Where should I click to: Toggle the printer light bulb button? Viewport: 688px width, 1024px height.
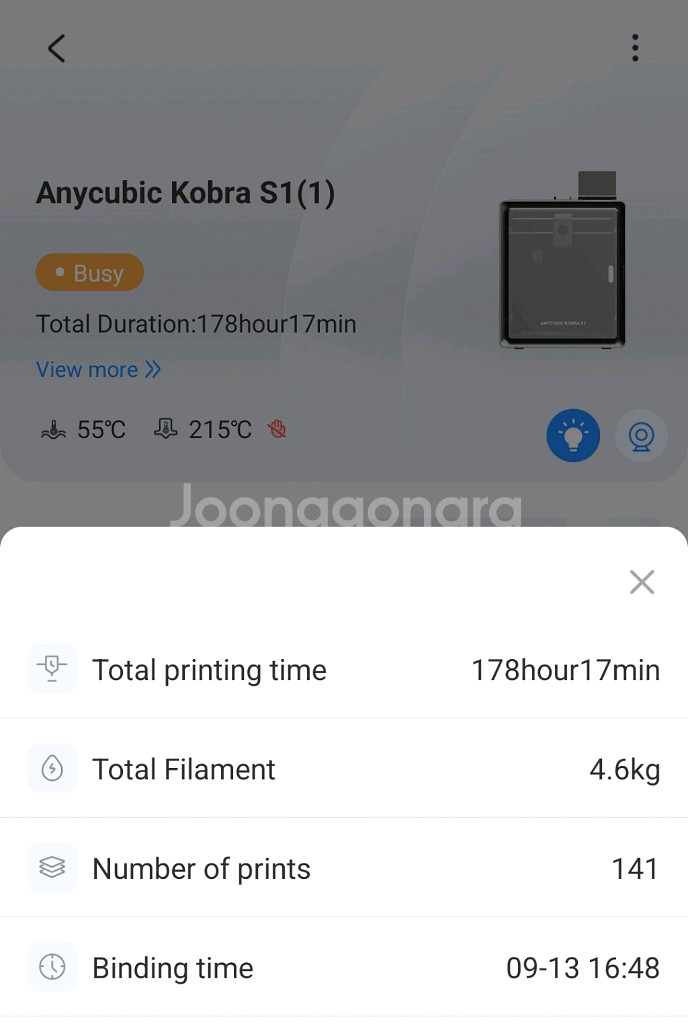[573, 435]
